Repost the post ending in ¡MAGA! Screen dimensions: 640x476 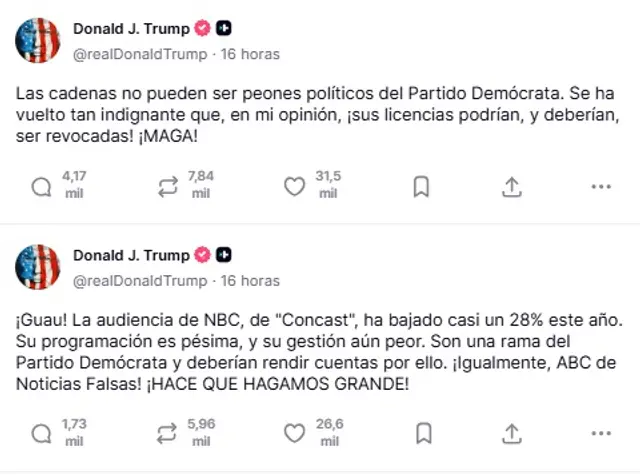click(x=167, y=186)
